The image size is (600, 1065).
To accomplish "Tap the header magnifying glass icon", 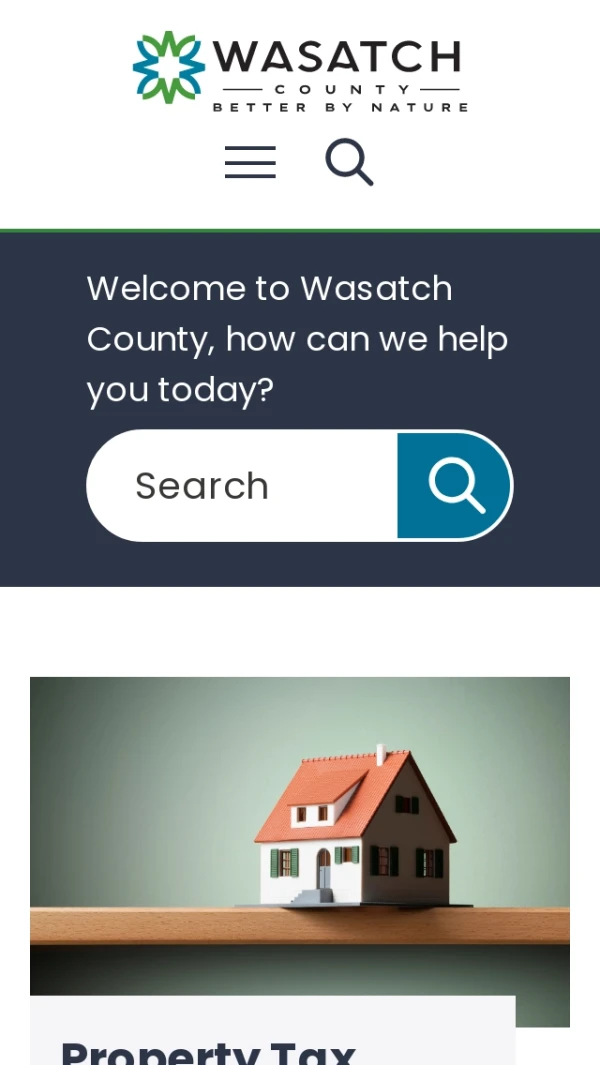I will 349,162.
